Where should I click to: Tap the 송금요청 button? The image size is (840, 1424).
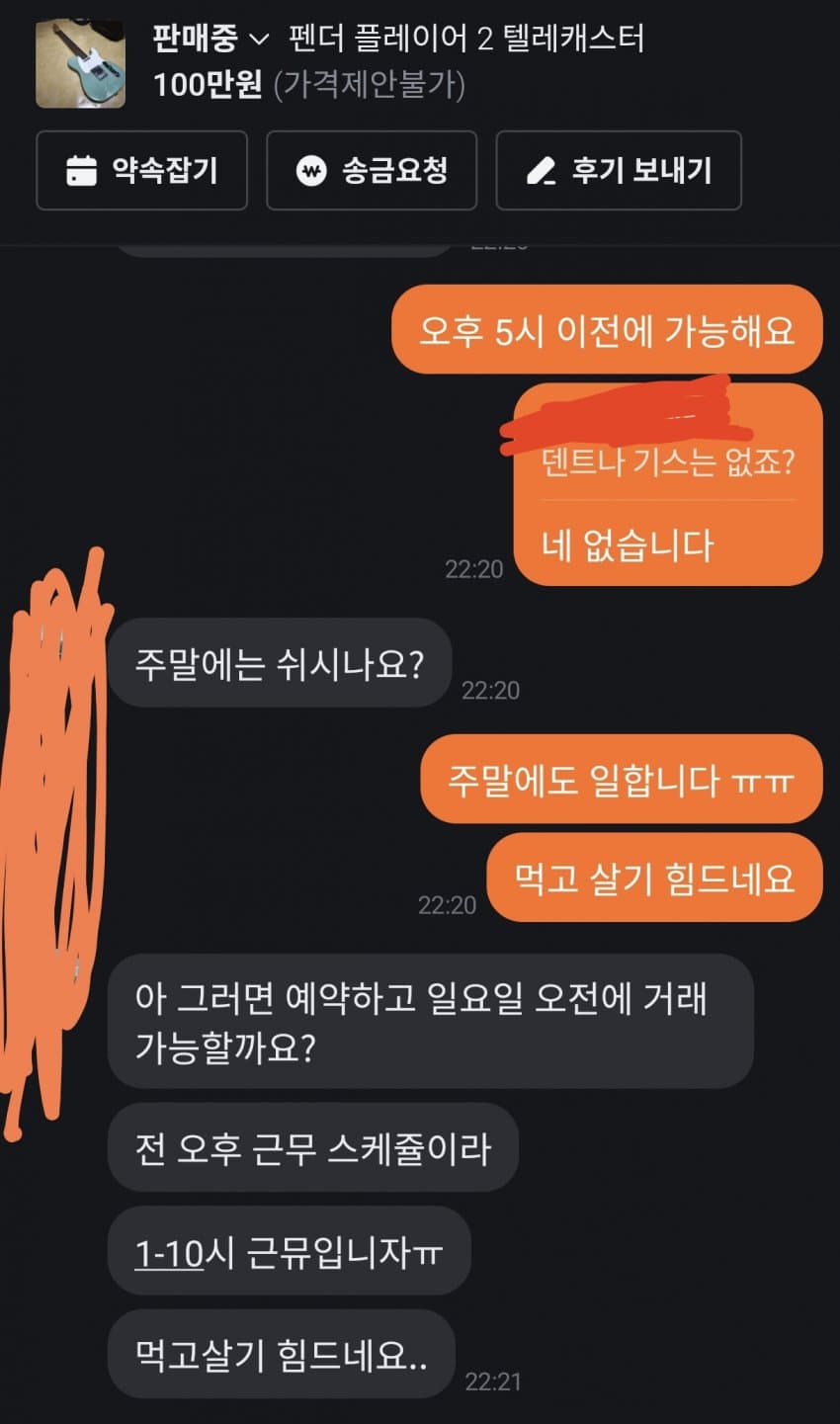click(372, 171)
